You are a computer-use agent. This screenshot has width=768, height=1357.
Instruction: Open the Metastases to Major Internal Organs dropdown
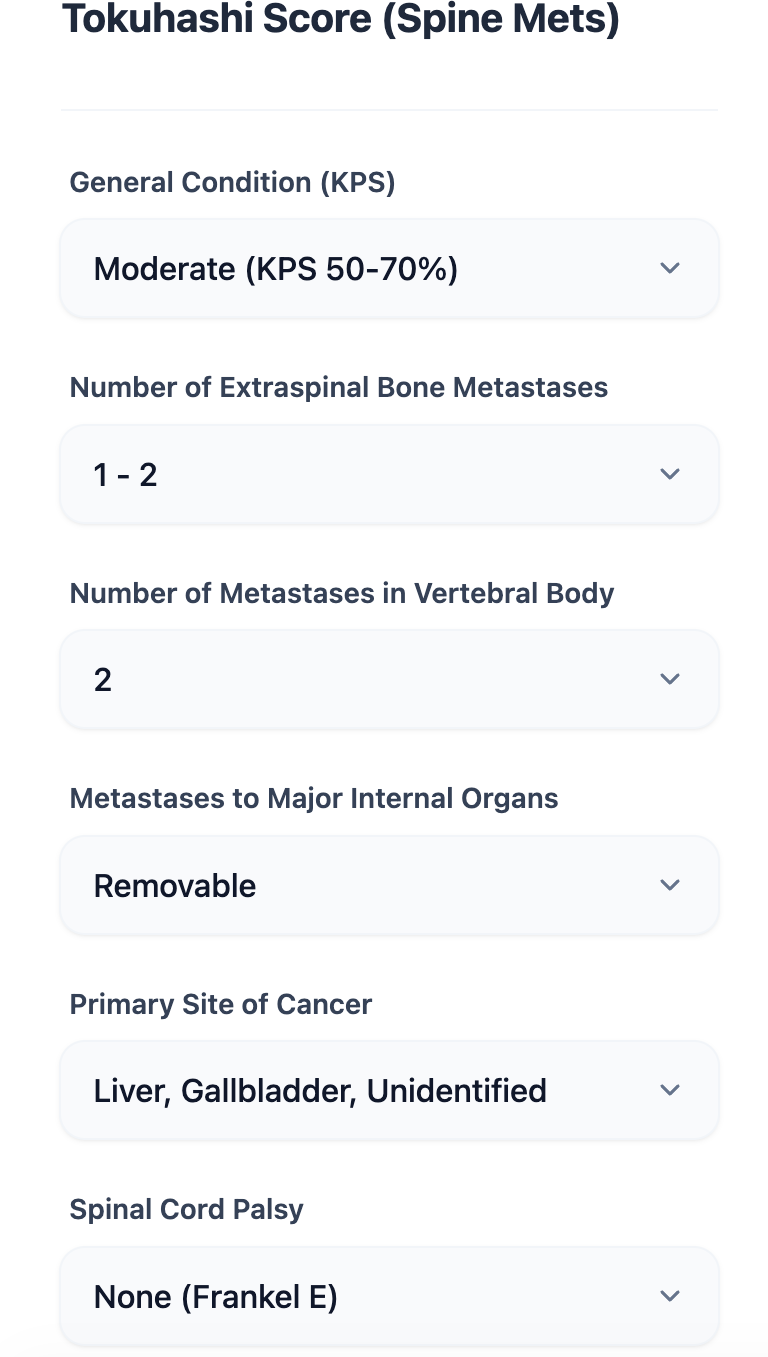tap(389, 885)
